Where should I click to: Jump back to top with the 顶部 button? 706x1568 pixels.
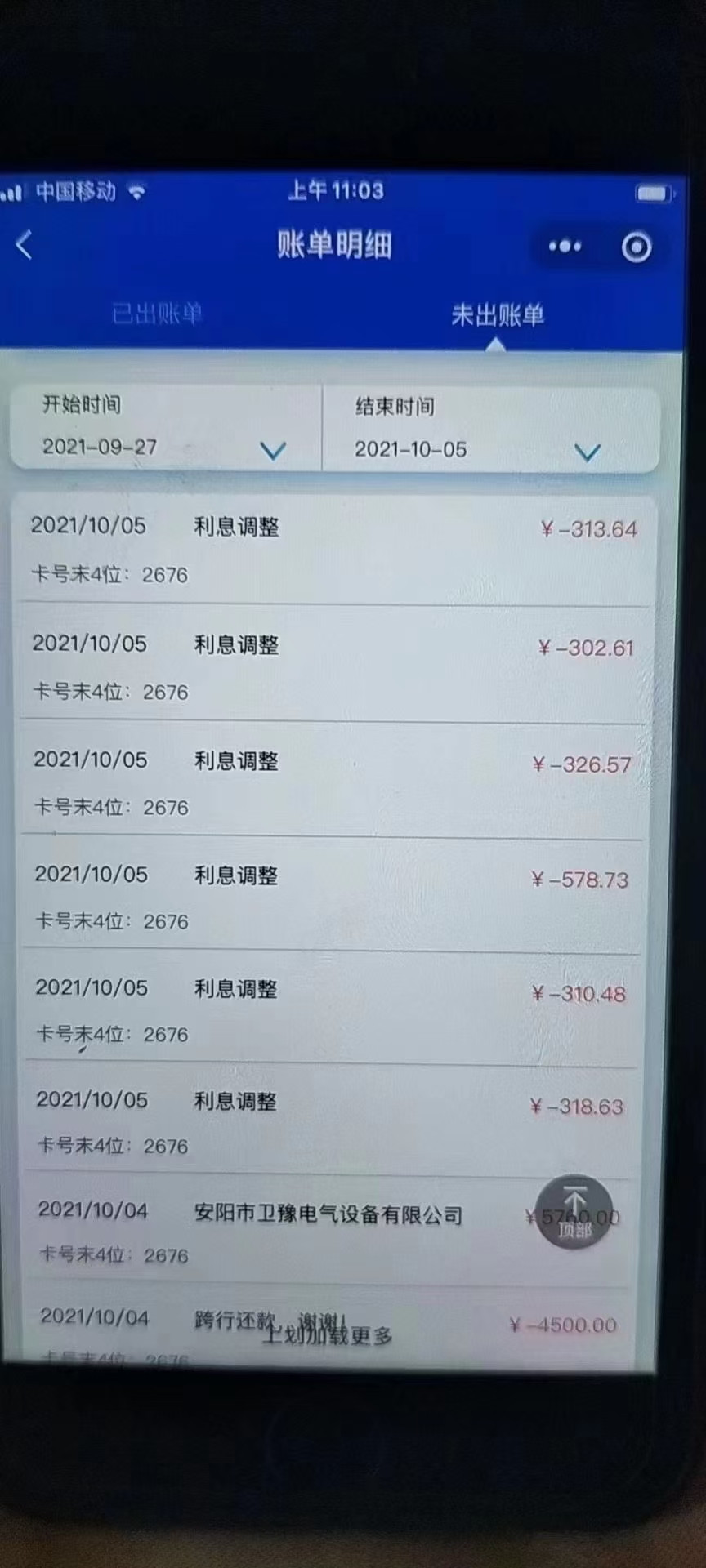tap(574, 1212)
